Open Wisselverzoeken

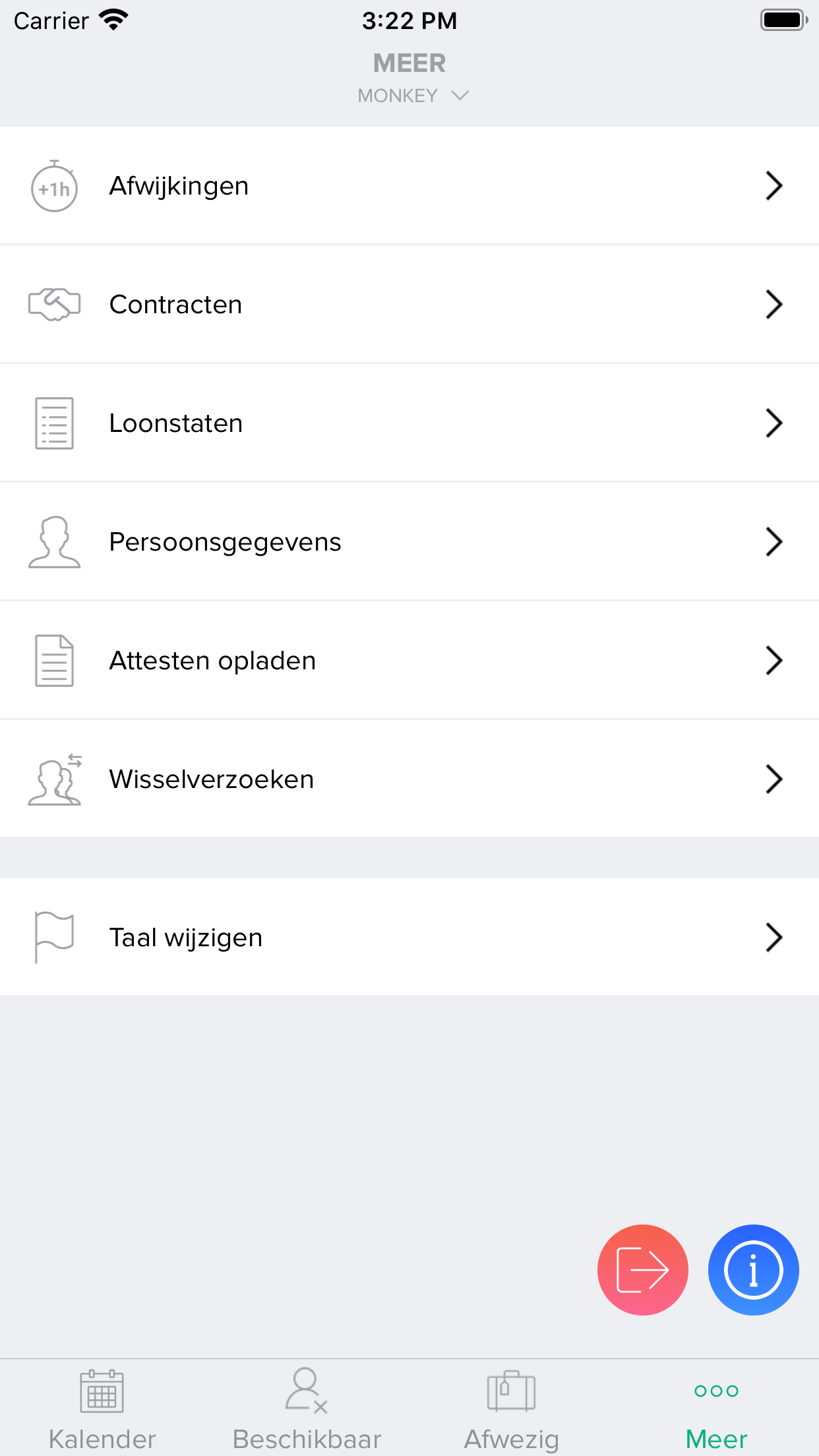[x=409, y=779]
